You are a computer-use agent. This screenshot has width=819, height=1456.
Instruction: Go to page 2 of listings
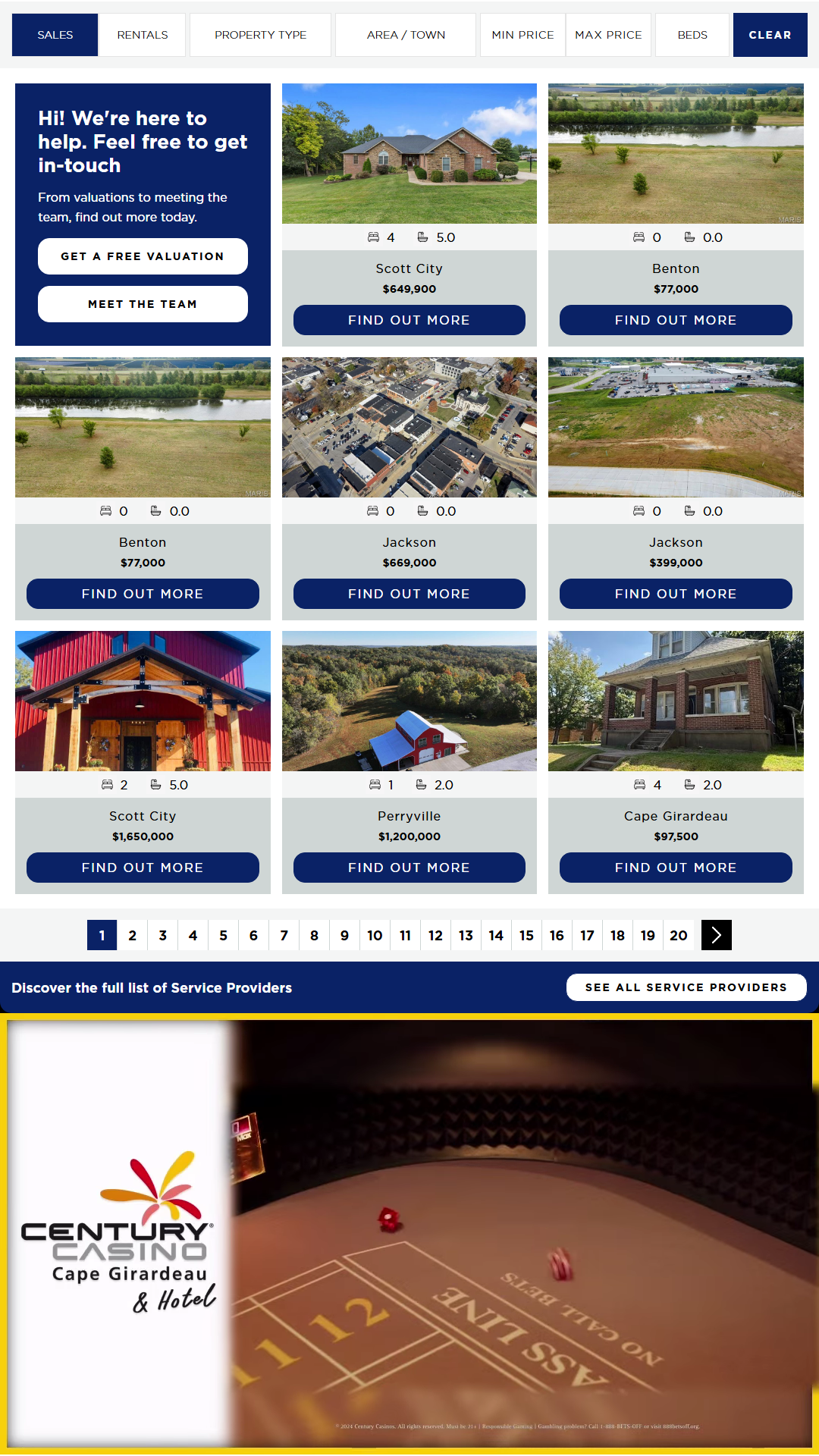[133, 935]
